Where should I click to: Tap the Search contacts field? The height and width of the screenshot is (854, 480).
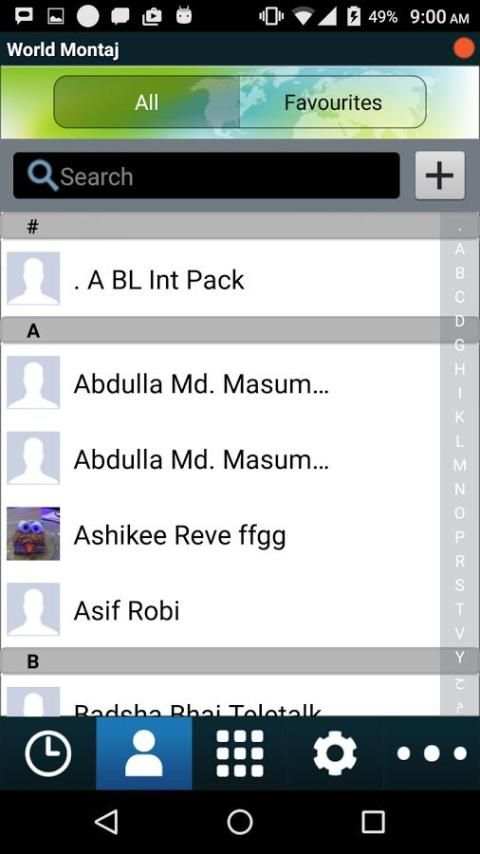(x=206, y=176)
